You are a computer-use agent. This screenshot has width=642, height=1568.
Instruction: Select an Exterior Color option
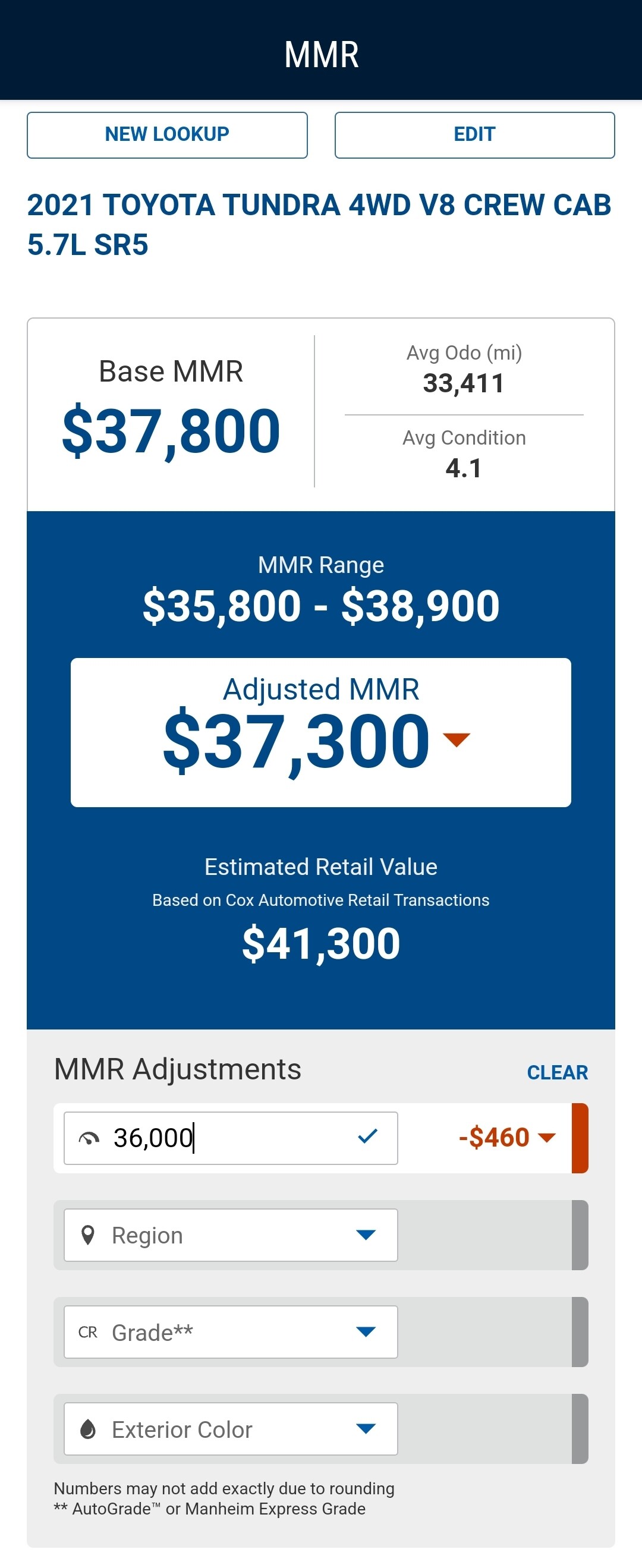click(231, 1428)
